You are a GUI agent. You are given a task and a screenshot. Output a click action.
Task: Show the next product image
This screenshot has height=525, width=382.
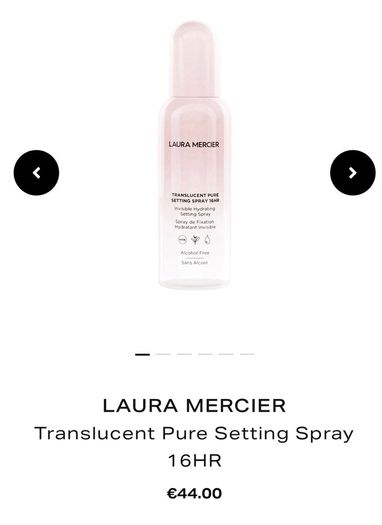(353, 173)
